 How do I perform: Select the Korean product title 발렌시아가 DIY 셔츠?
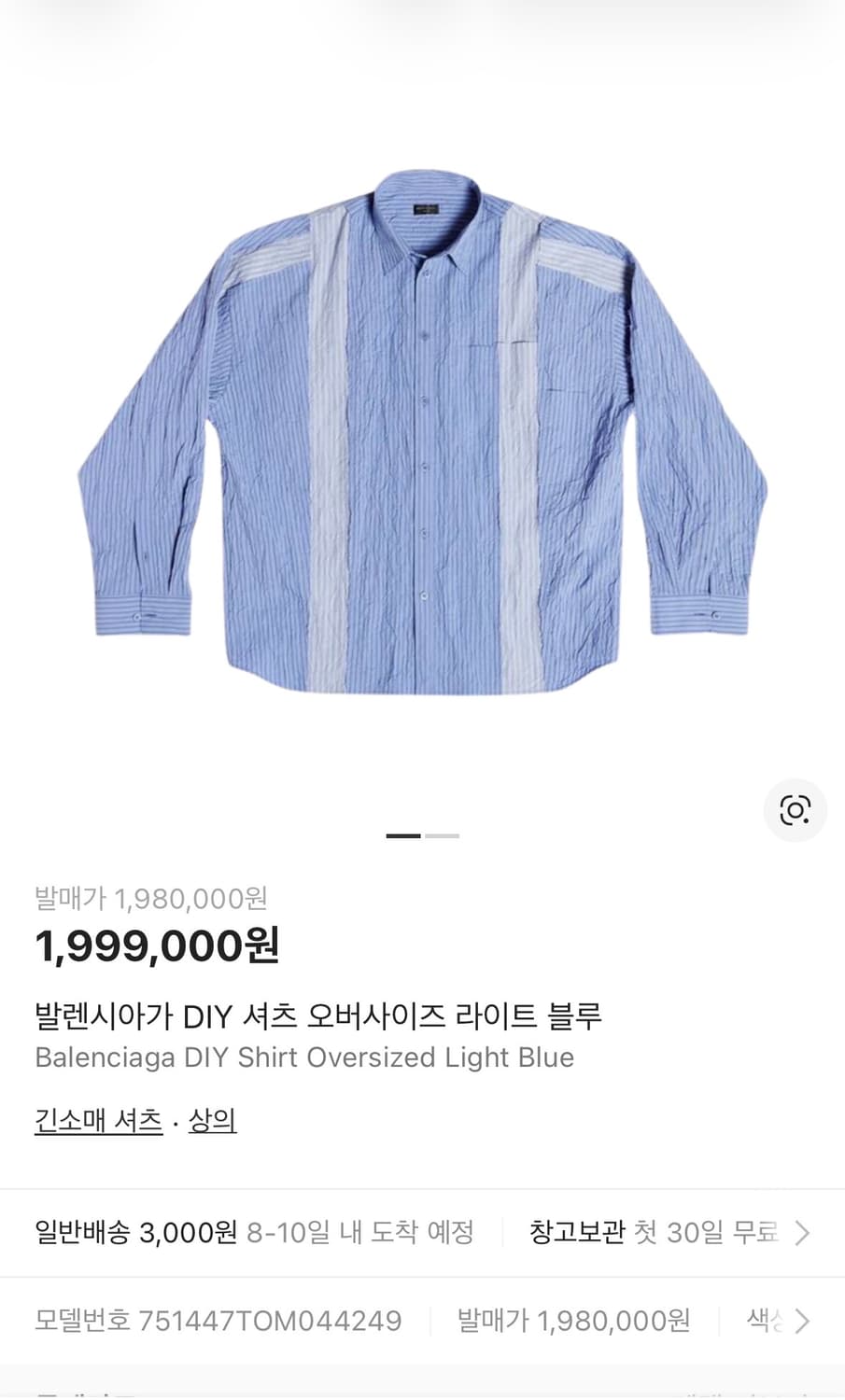tap(318, 1015)
